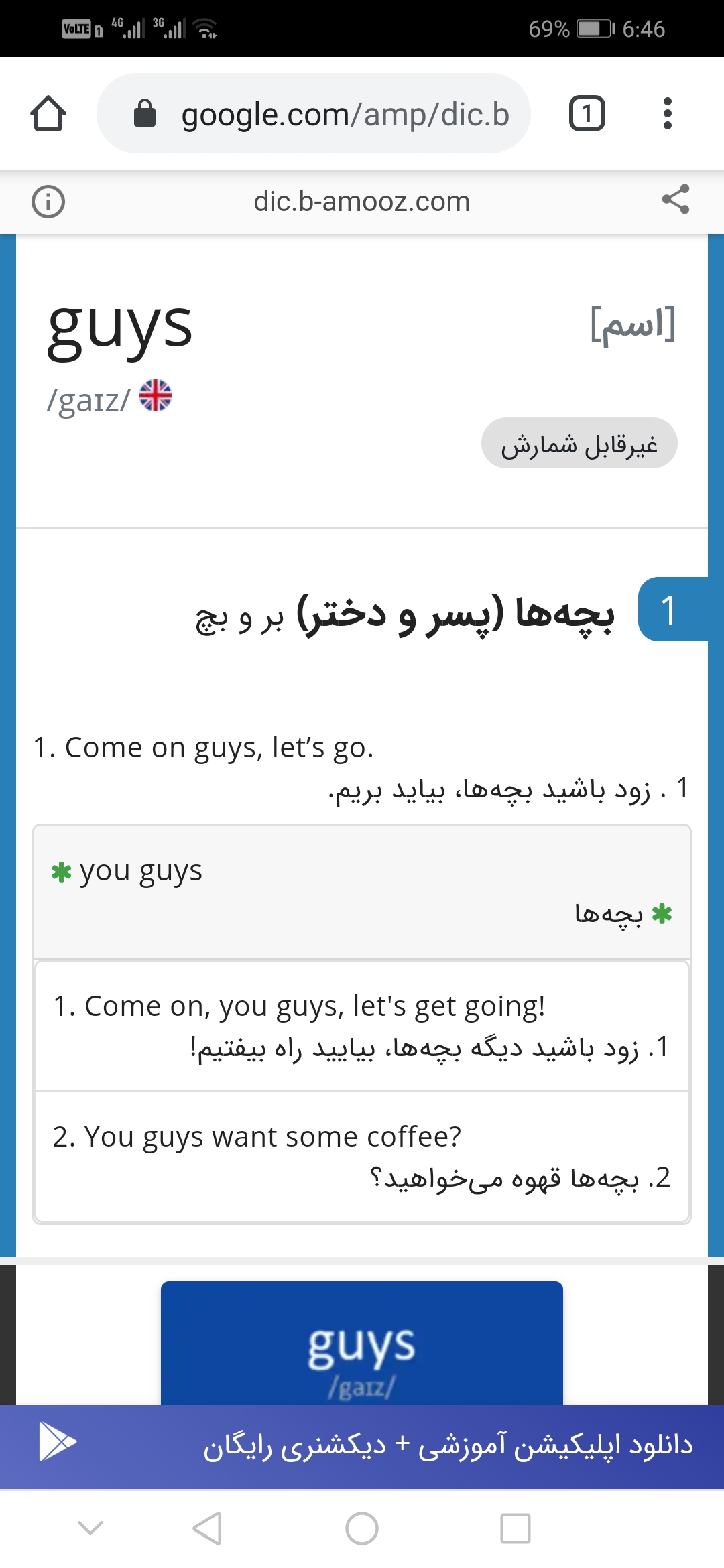Tap the system back button
The image size is (724, 1568).
click(x=207, y=1528)
